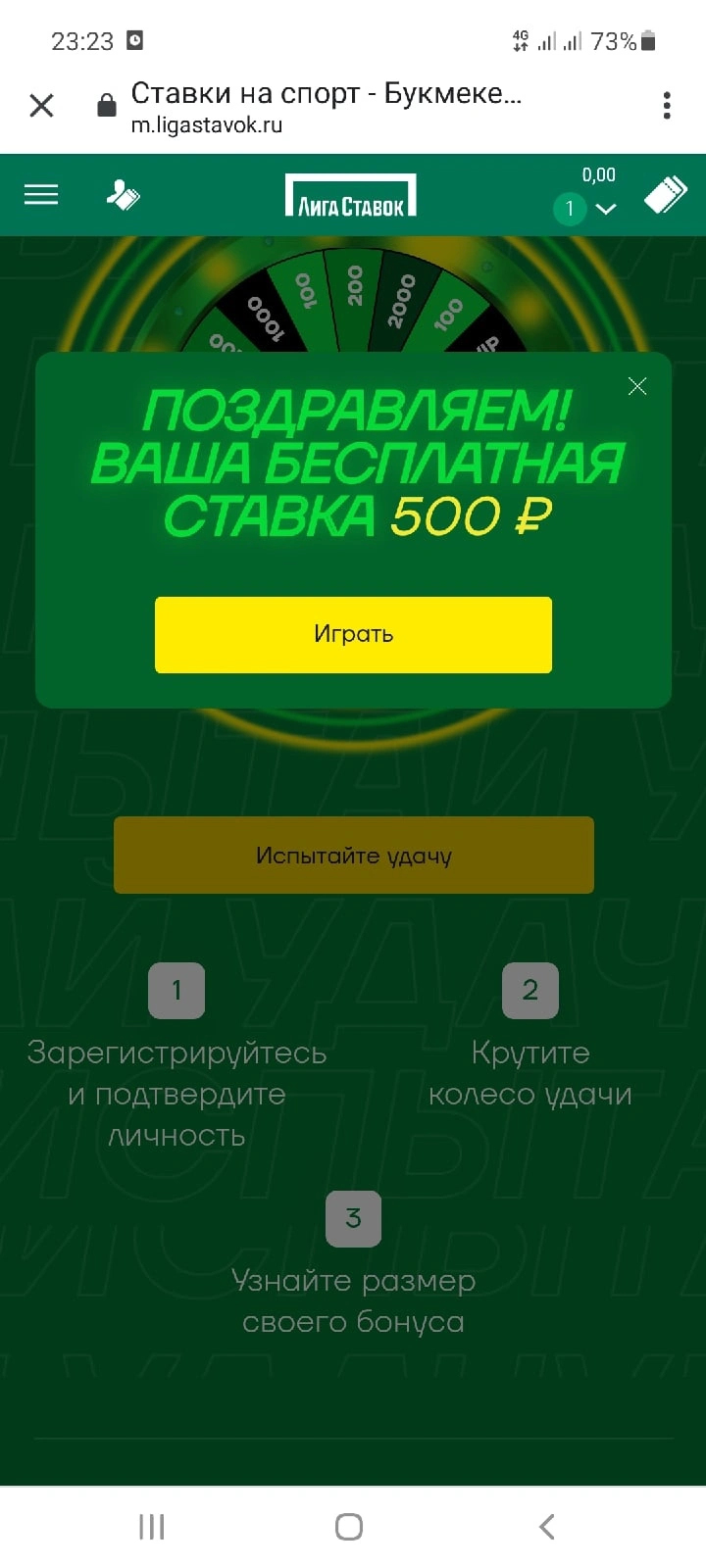Go to the home screen

click(349, 1526)
